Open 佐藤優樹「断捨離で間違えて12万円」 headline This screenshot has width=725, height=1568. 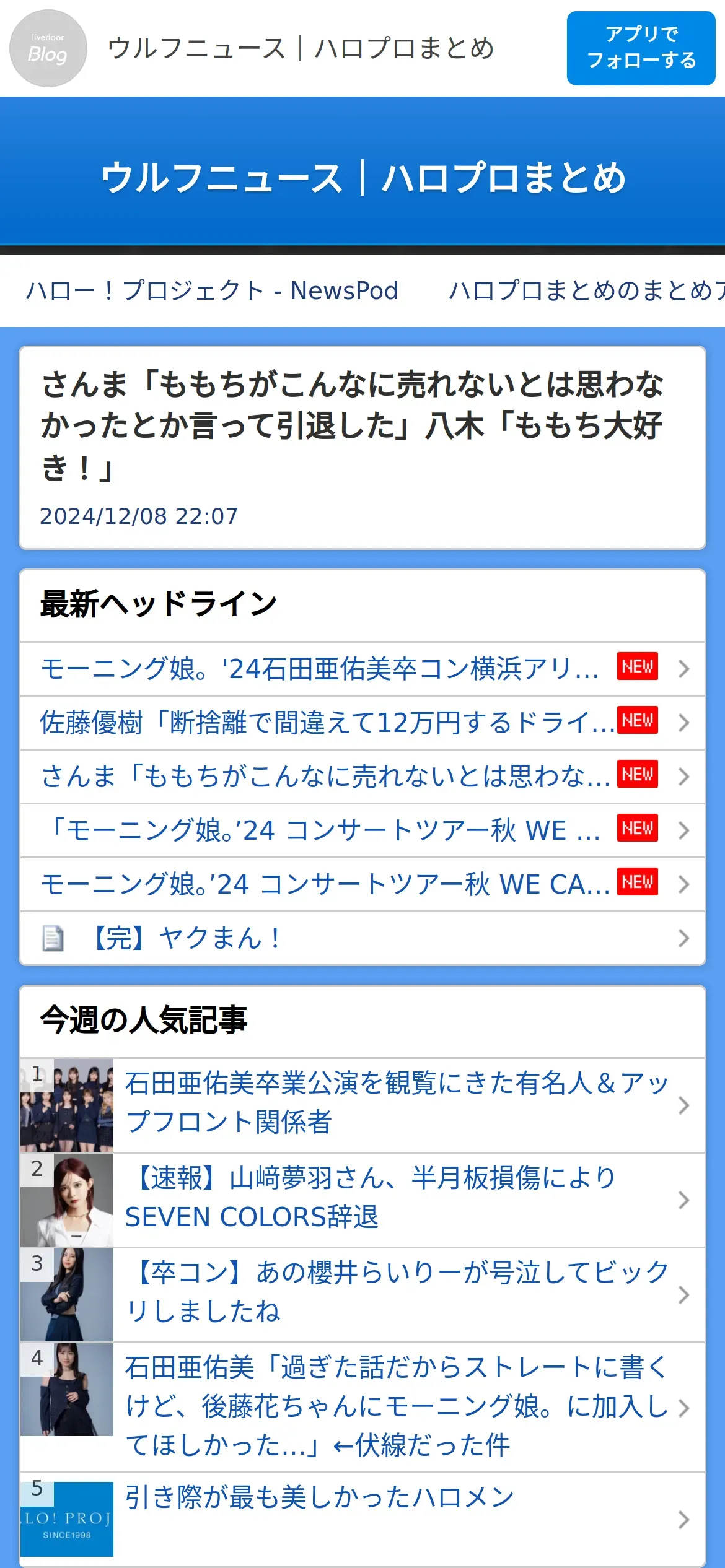click(362, 723)
